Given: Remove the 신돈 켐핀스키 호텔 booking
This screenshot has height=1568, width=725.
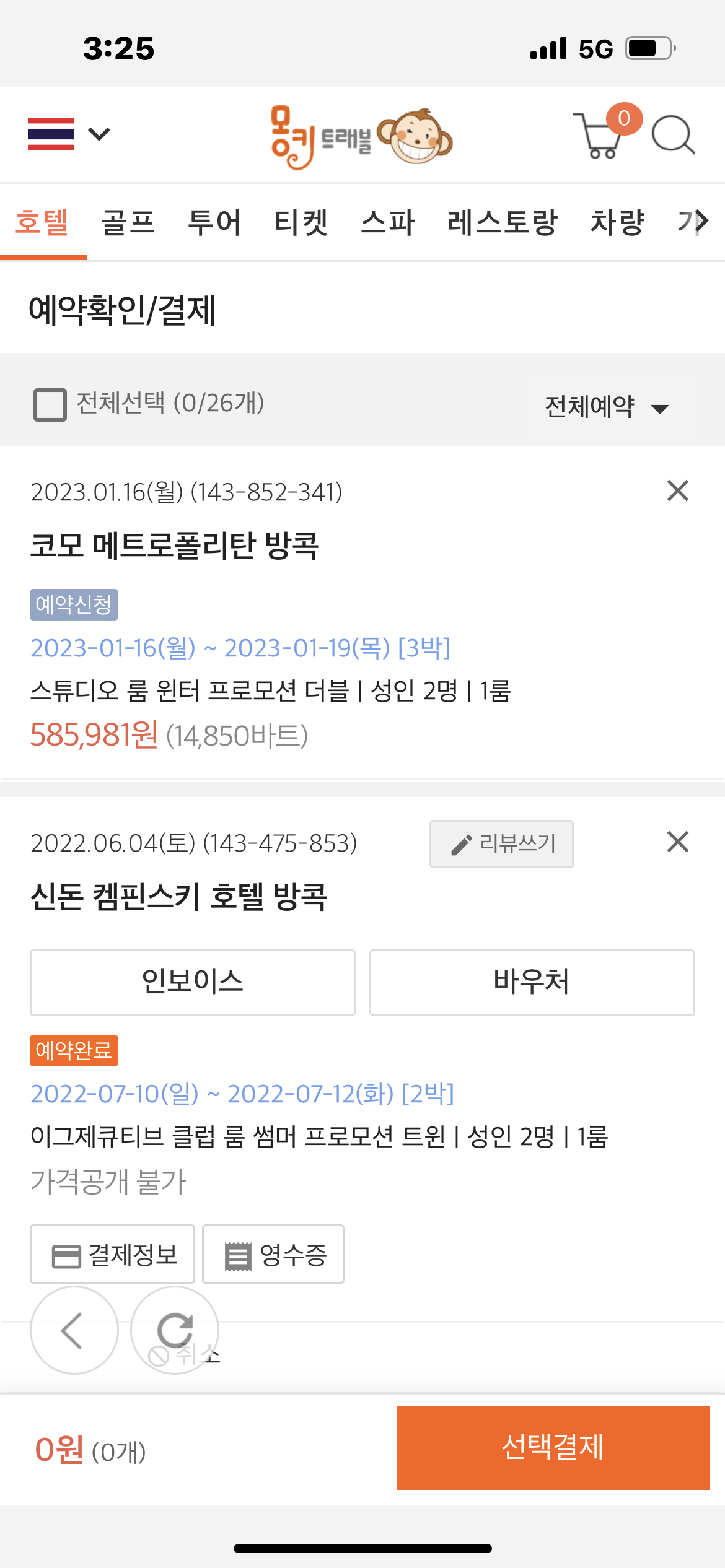Looking at the screenshot, I should click(x=678, y=842).
